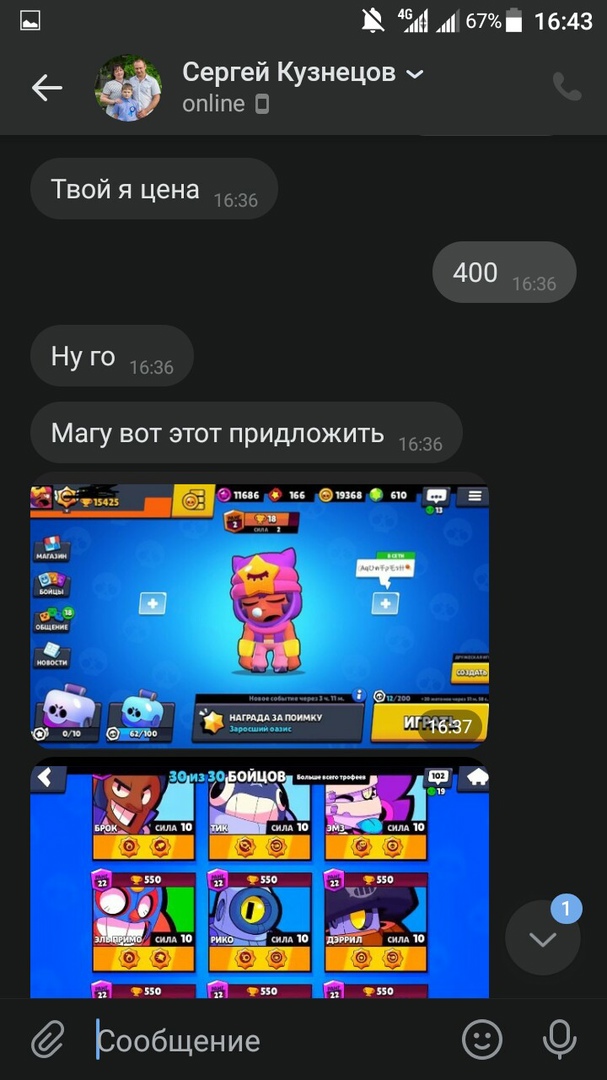
Task: Start a voice call
Action: click(567, 87)
